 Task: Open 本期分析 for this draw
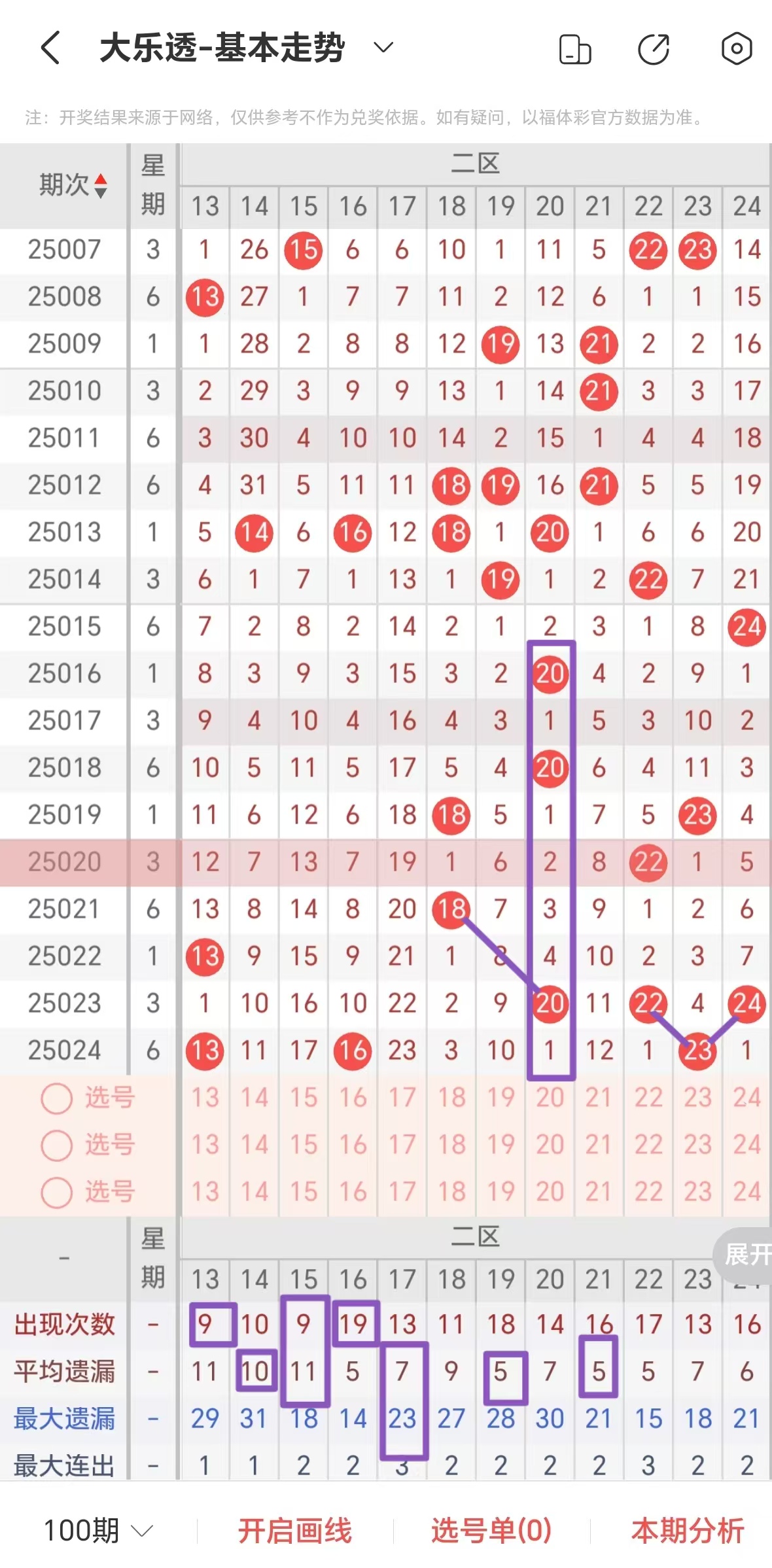(687, 1531)
